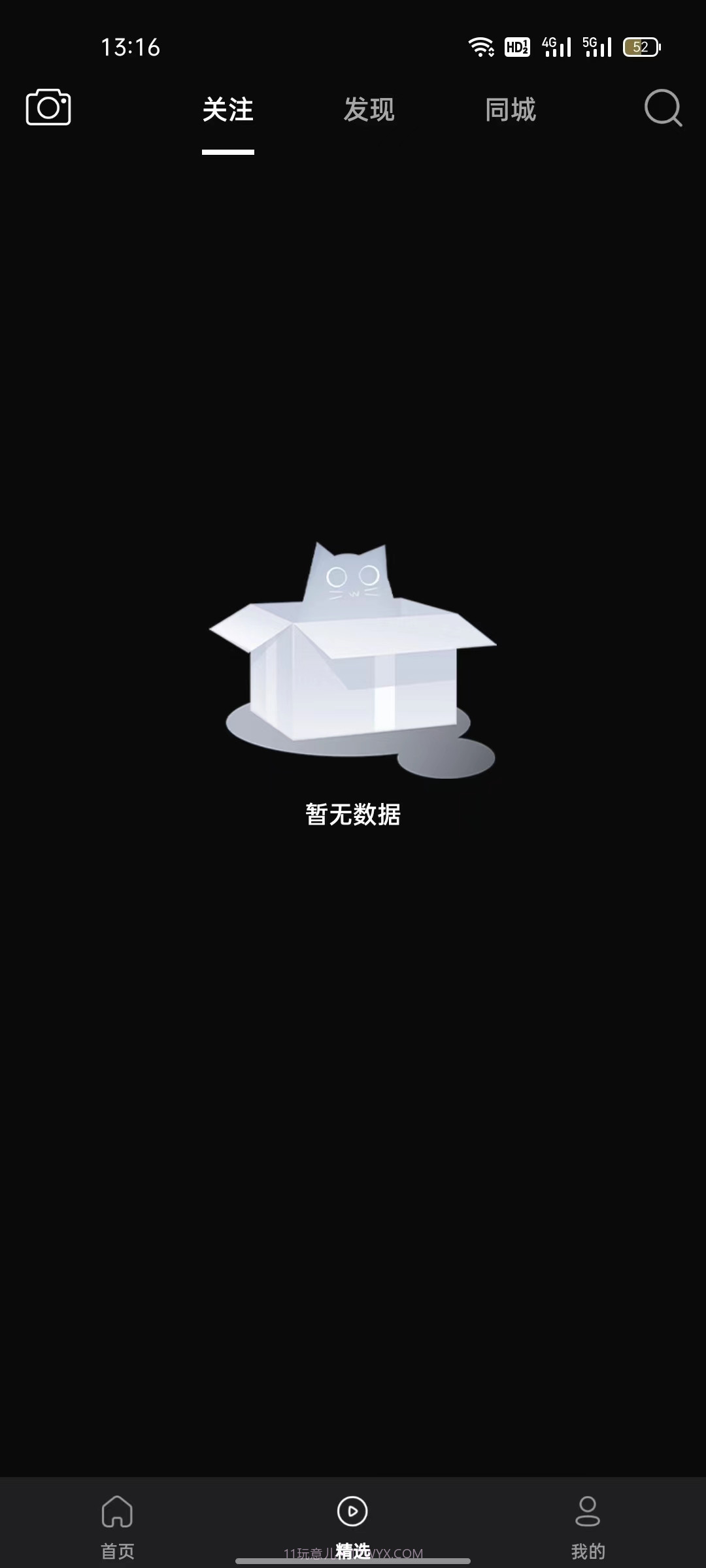Click the 暂无数据 empty state text
The width and height of the screenshot is (706, 1568).
[x=353, y=815]
